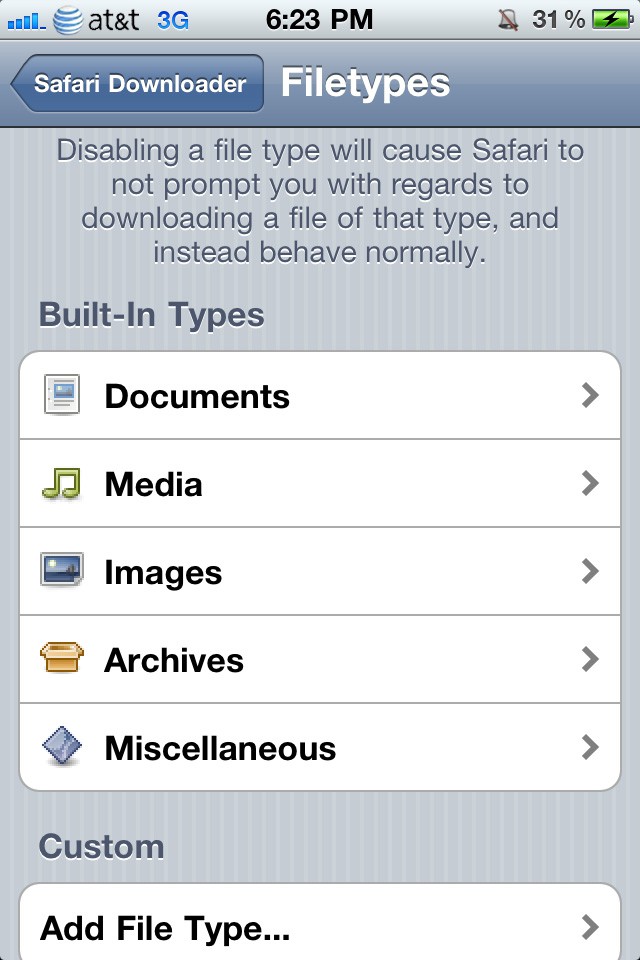Select the Images row
640x960 pixels.
(320, 572)
